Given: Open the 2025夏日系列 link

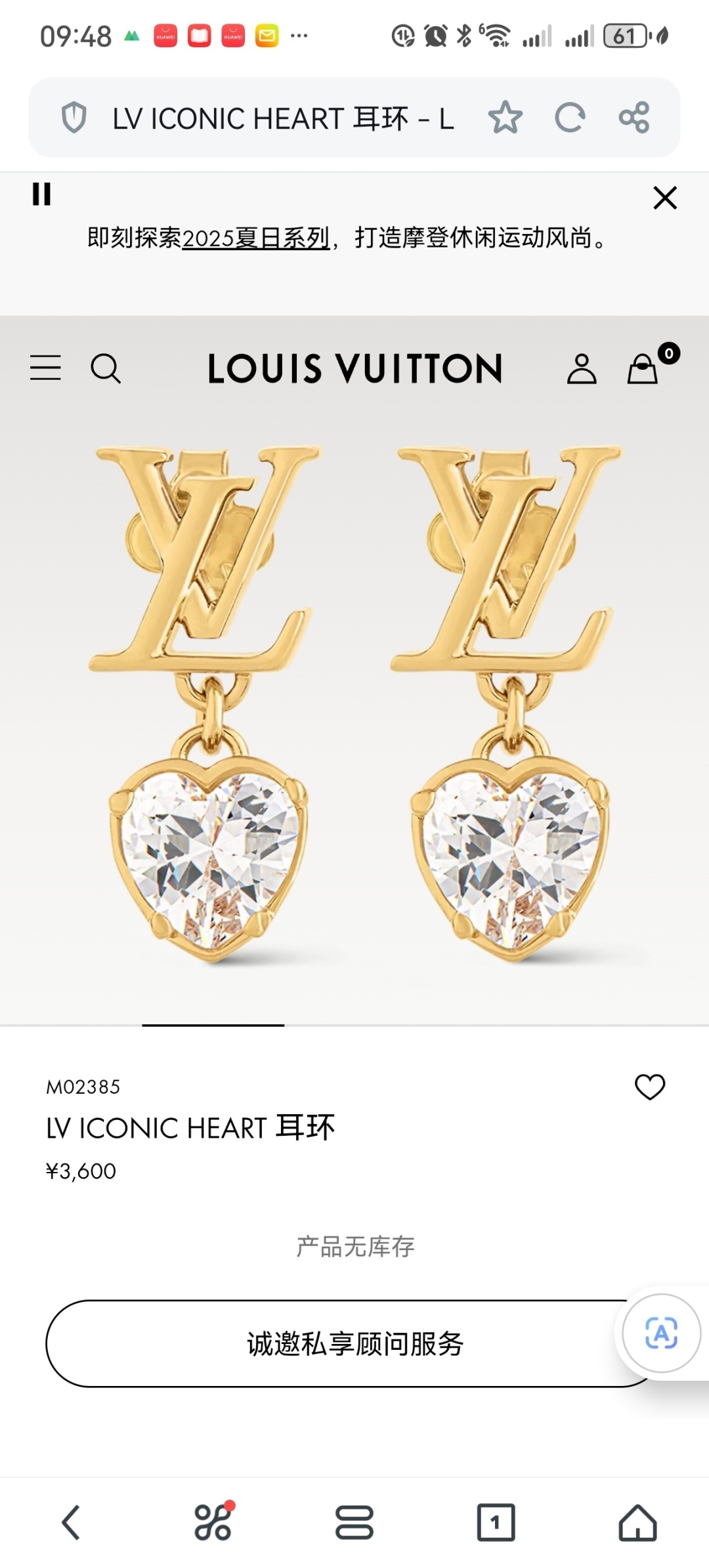Looking at the screenshot, I should coord(255,238).
